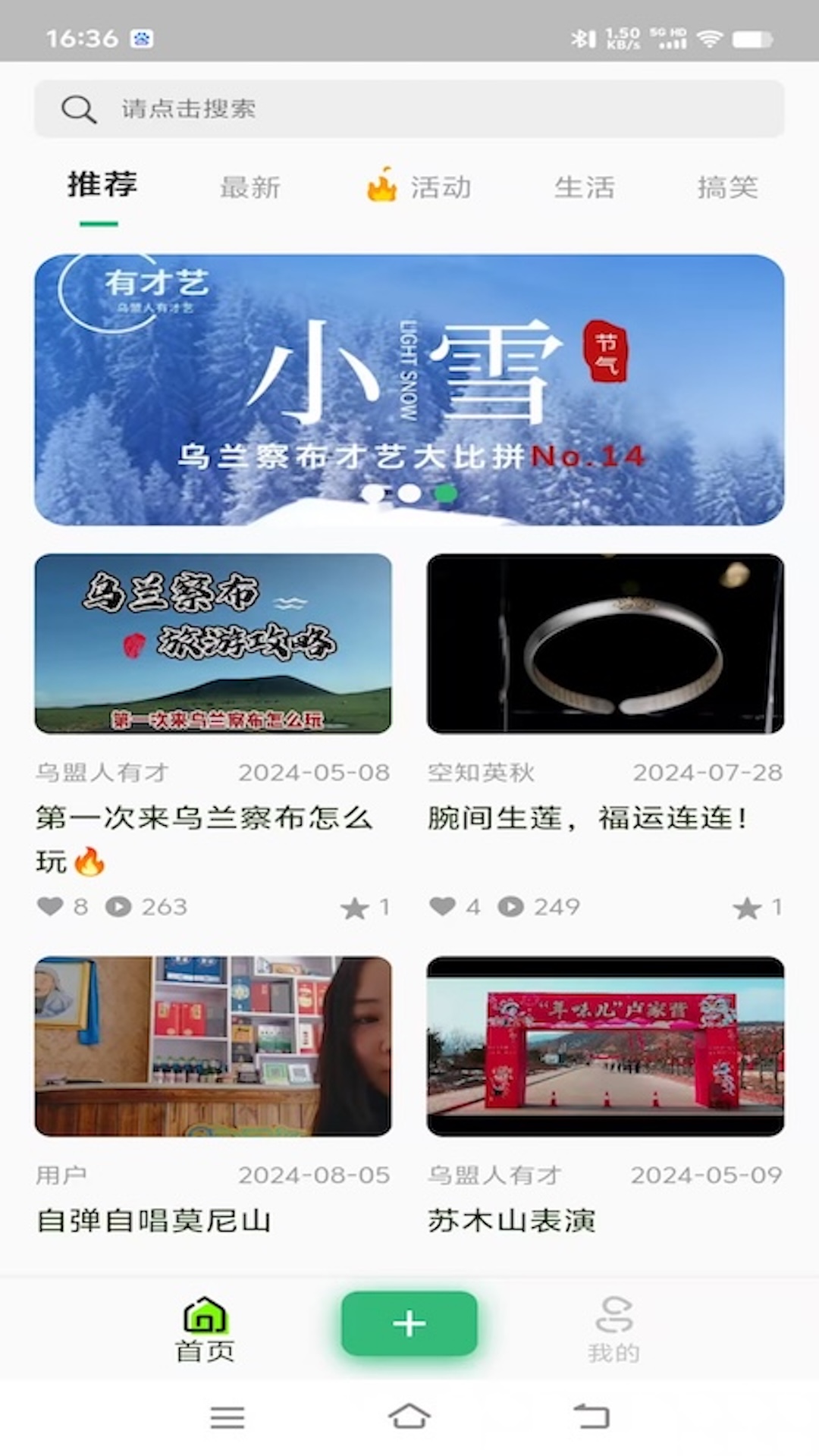This screenshot has height=1456, width=819.
Task: Select the third carousel indicator dot
Action: pos(445,493)
